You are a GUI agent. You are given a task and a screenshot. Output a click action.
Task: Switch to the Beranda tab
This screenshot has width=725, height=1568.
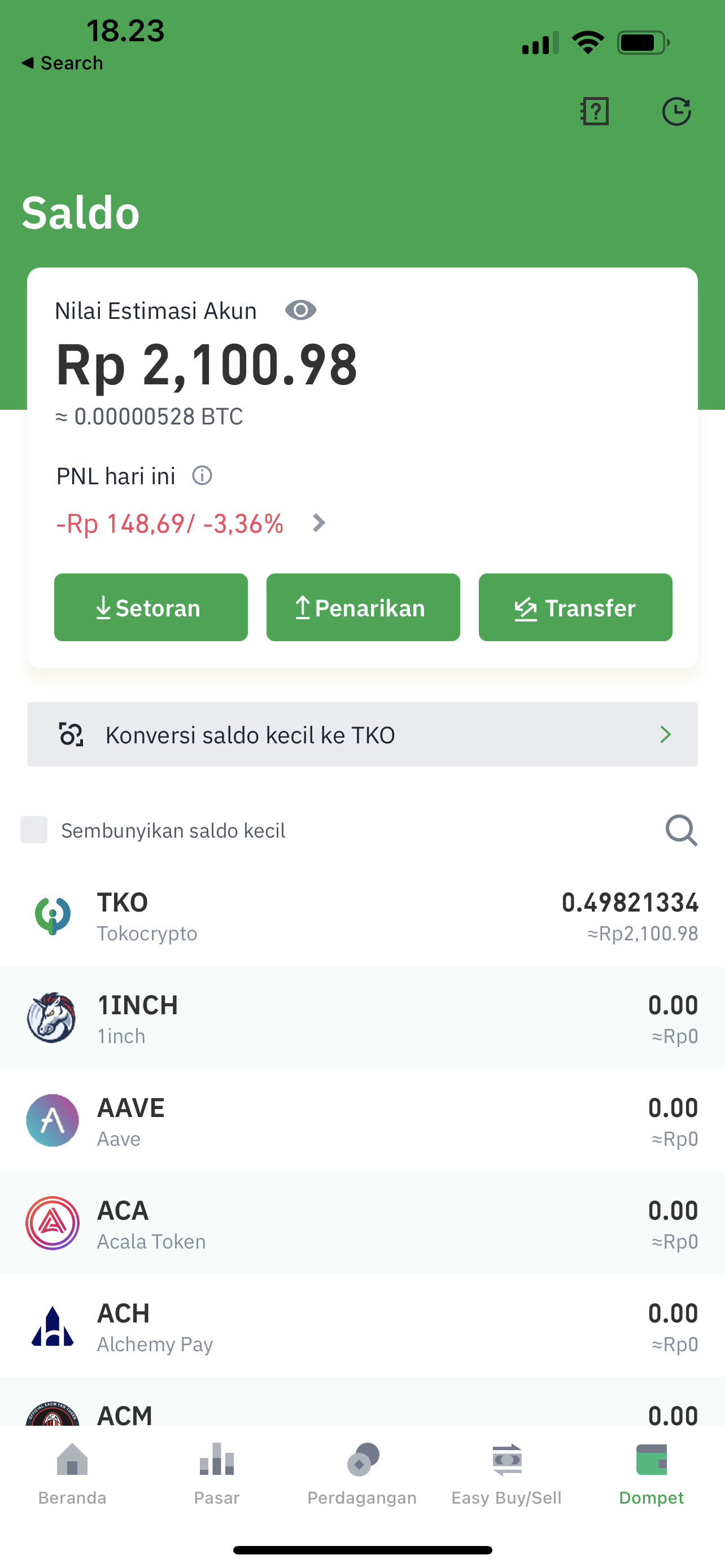tap(72, 1474)
